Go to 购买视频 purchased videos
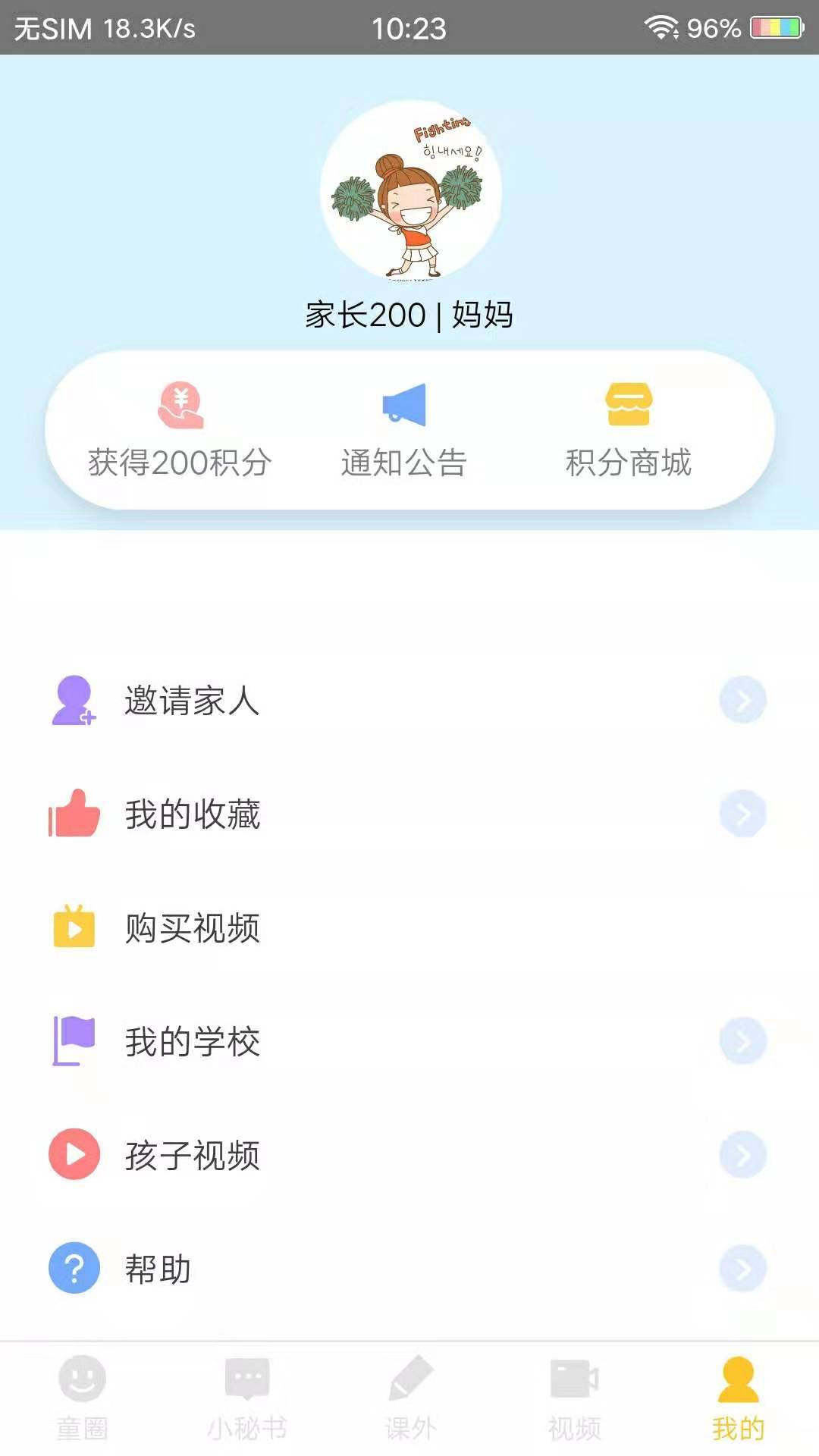The image size is (819, 1456). (409, 927)
